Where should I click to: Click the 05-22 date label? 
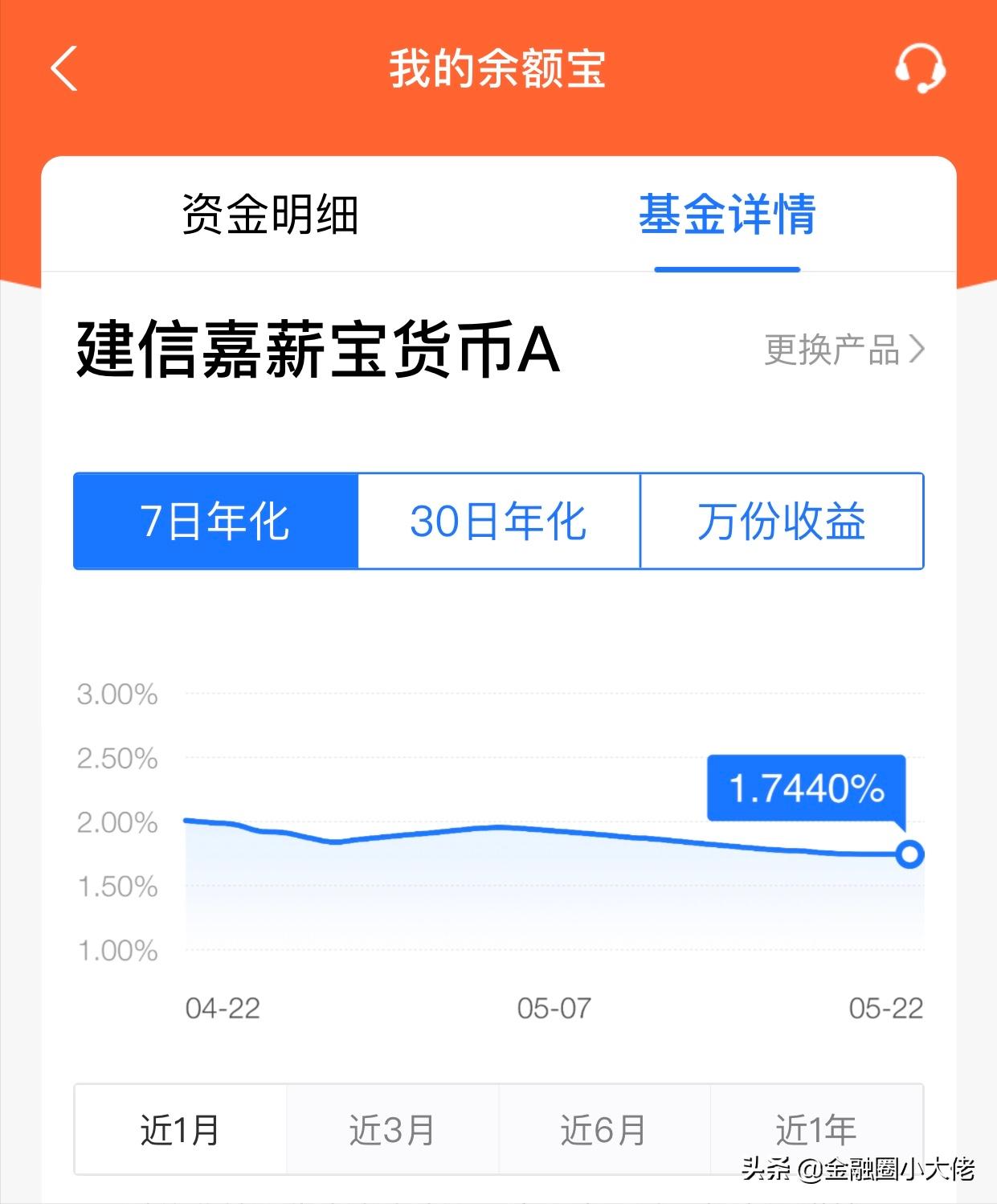(x=887, y=1007)
